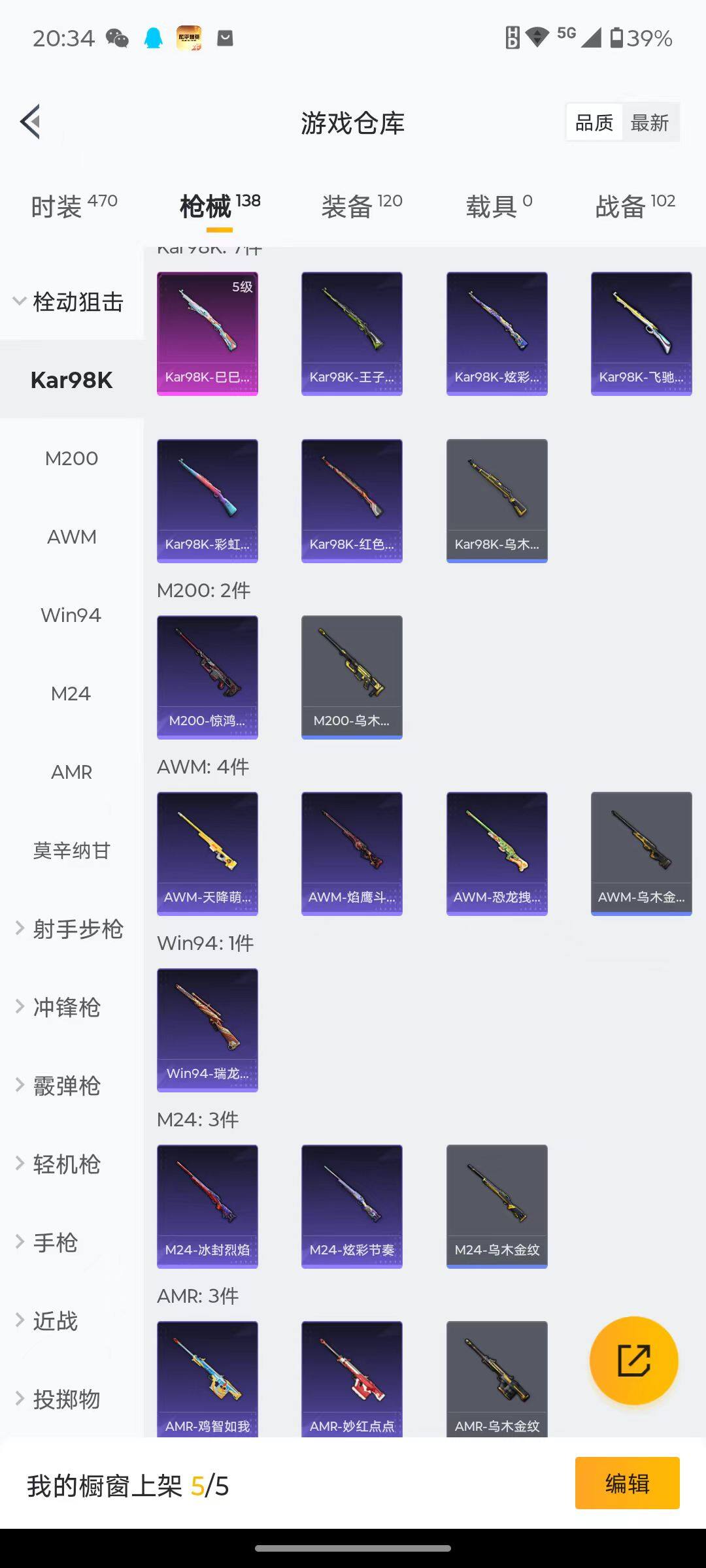Expand the 手枪 category
This screenshot has width=706, height=1568.
pyautogui.click(x=56, y=1243)
